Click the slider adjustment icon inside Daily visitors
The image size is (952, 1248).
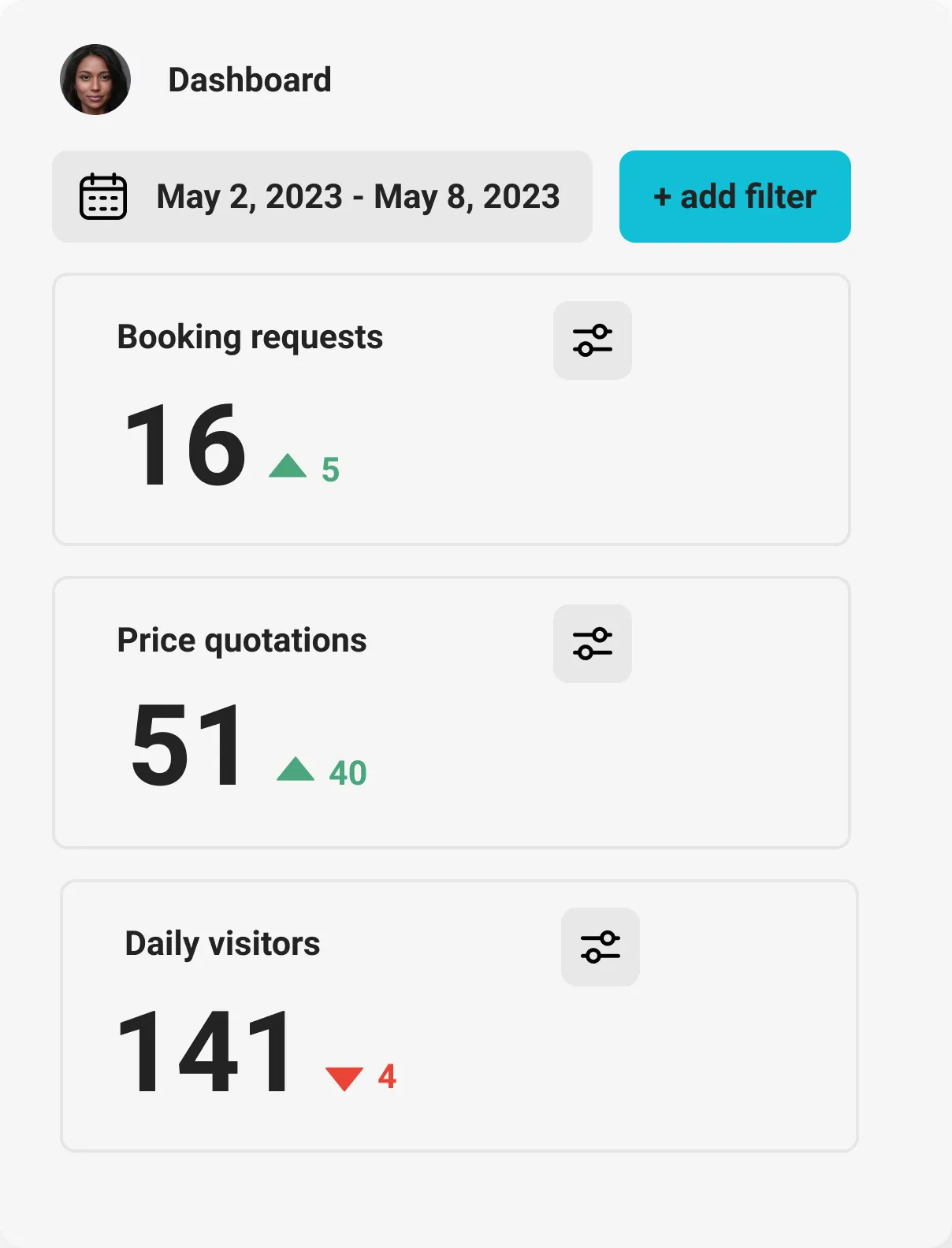click(600, 946)
